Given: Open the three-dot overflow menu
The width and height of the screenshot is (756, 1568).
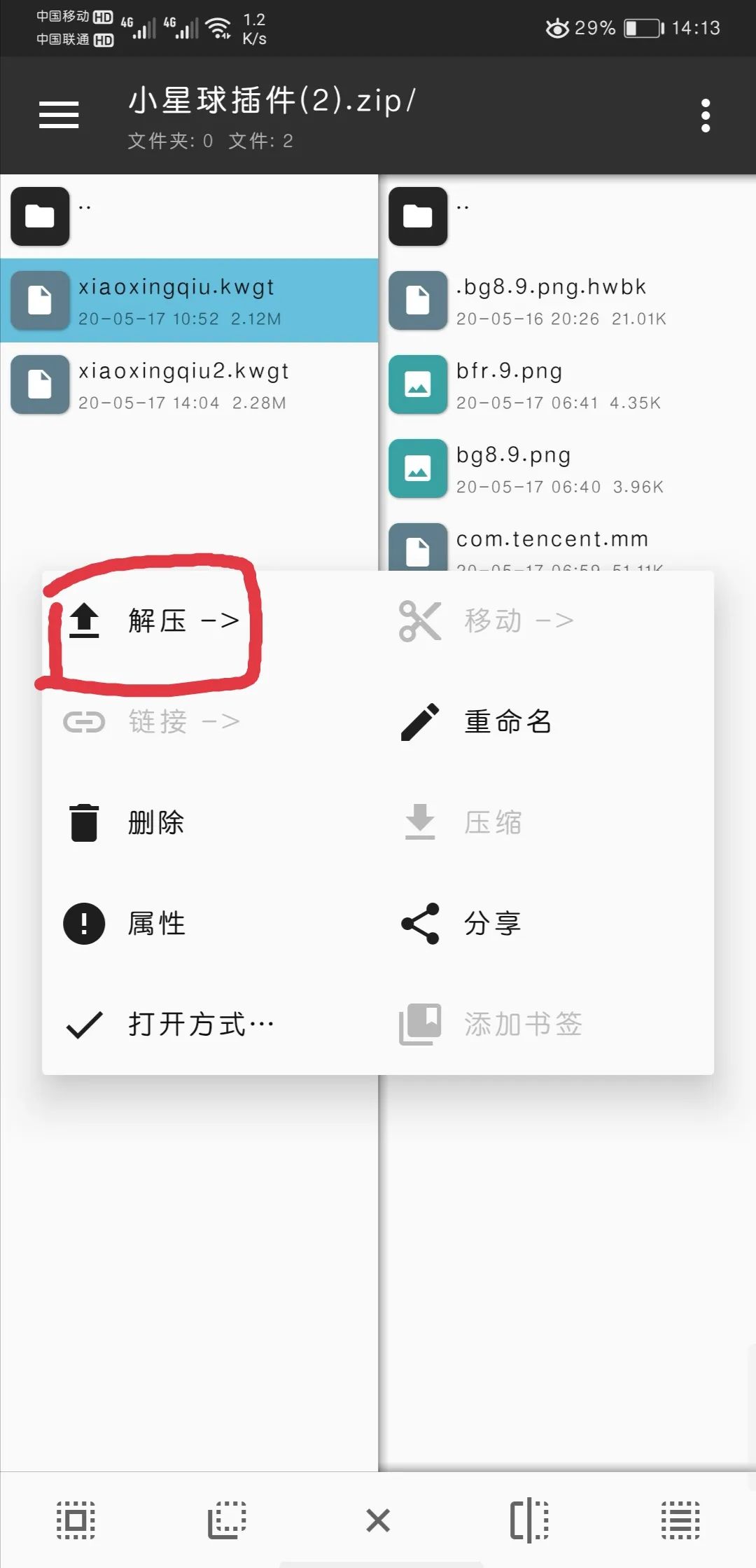Looking at the screenshot, I should click(705, 116).
